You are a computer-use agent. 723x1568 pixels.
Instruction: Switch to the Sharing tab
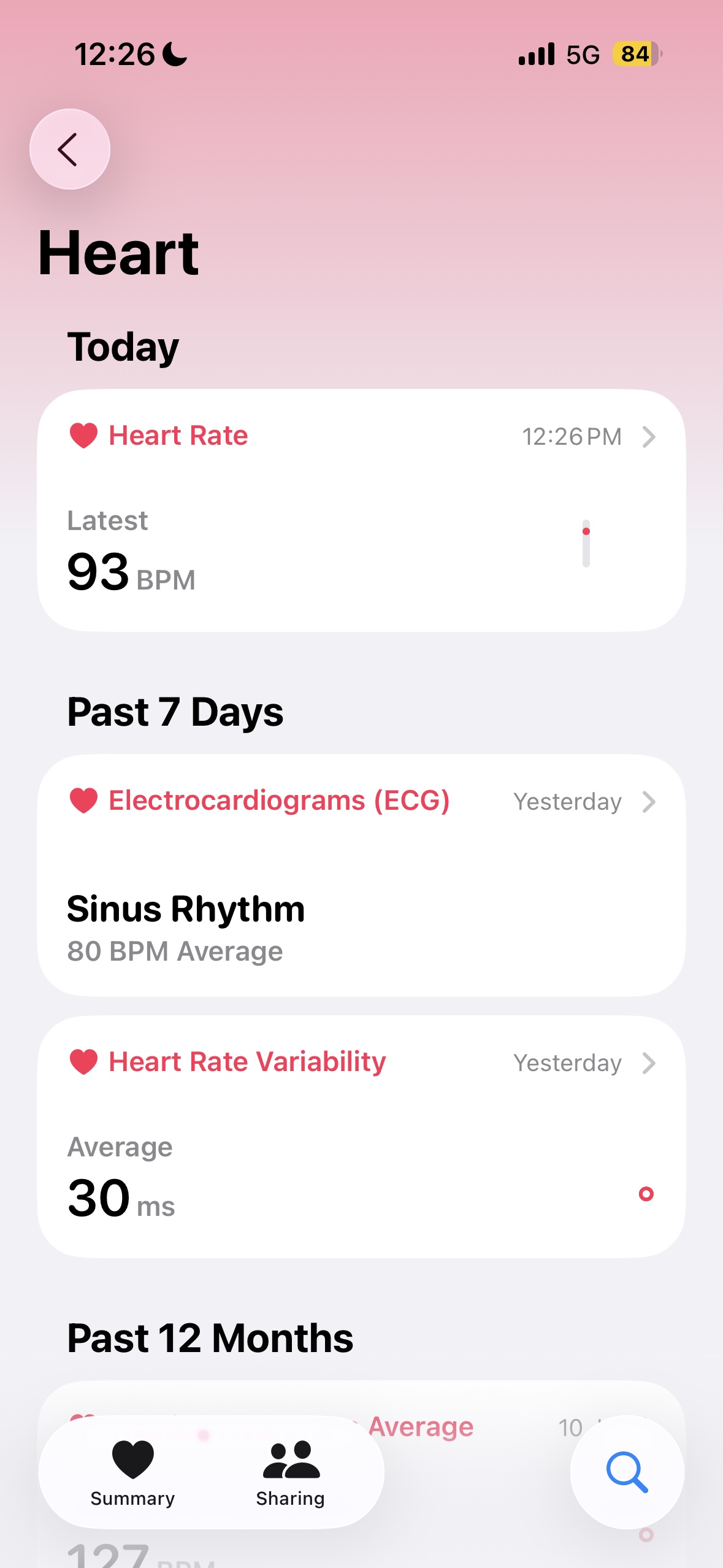tap(291, 1472)
